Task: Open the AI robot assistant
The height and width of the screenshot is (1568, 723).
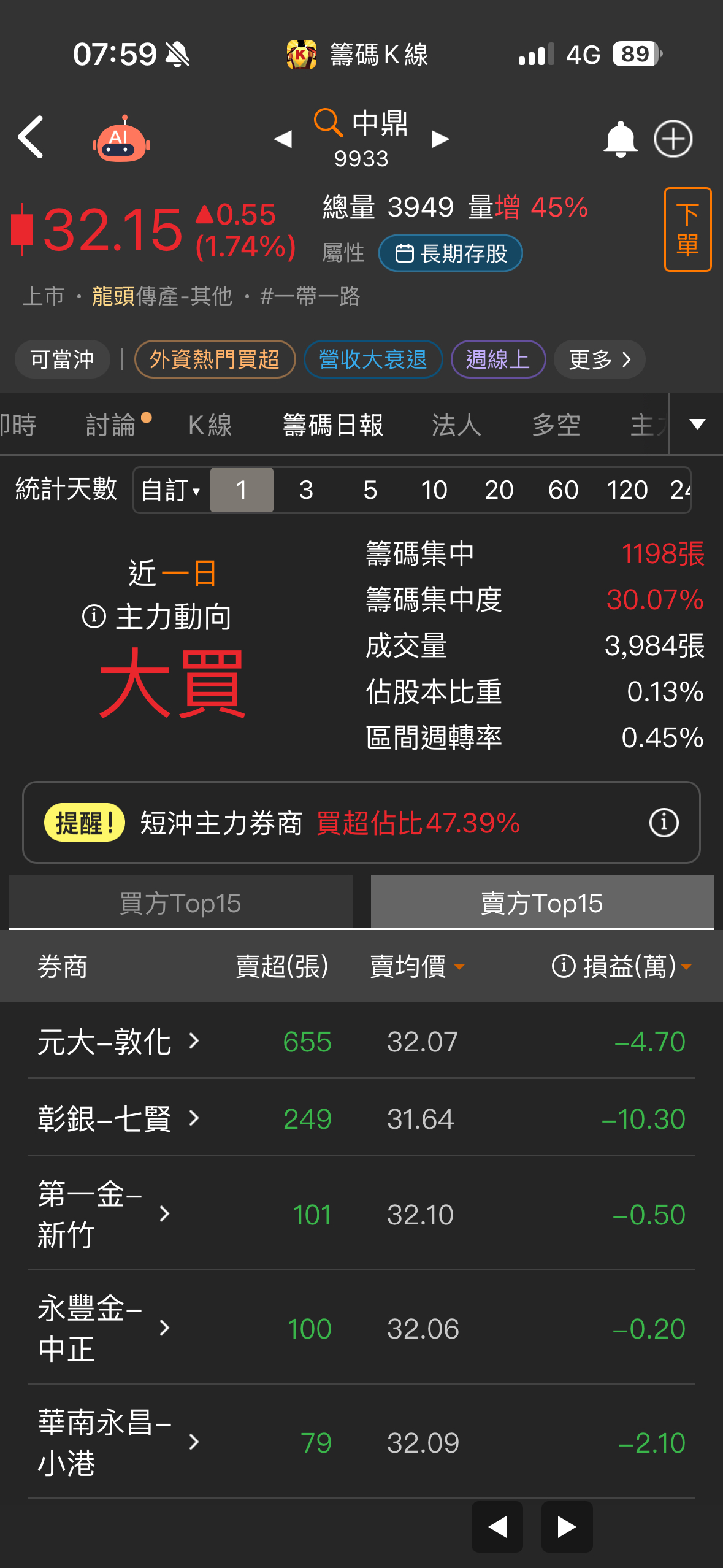Action: point(121,139)
